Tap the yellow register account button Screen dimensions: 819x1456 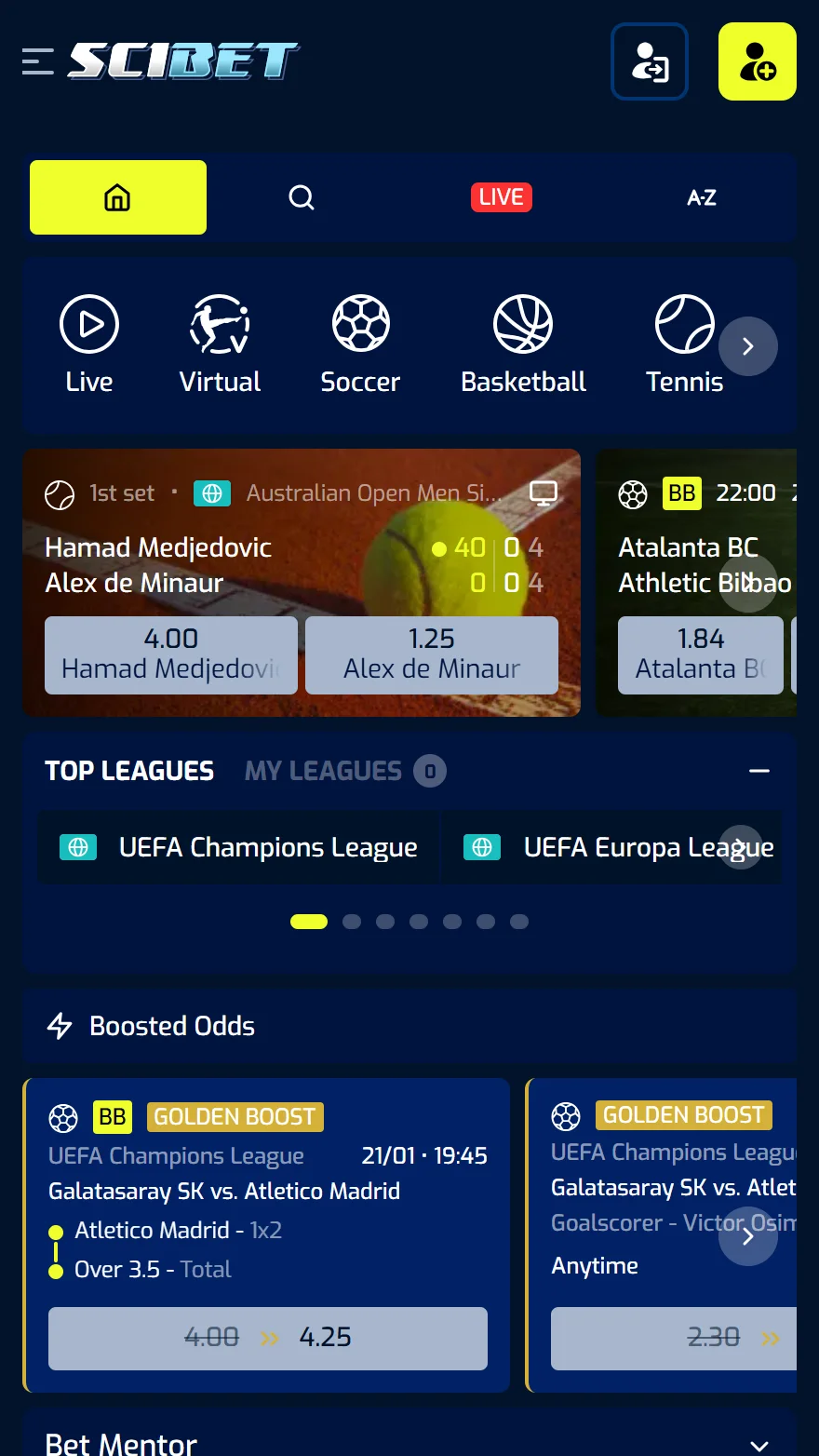(x=757, y=61)
